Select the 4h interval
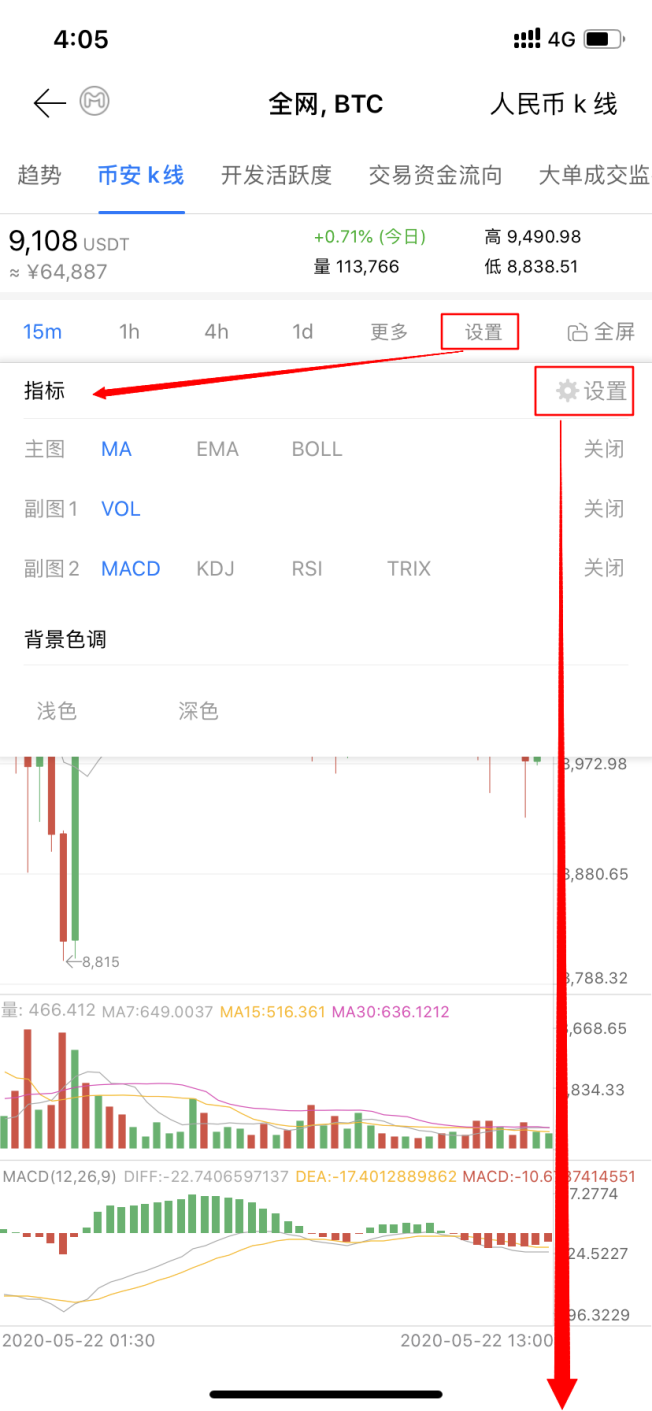 [216, 332]
